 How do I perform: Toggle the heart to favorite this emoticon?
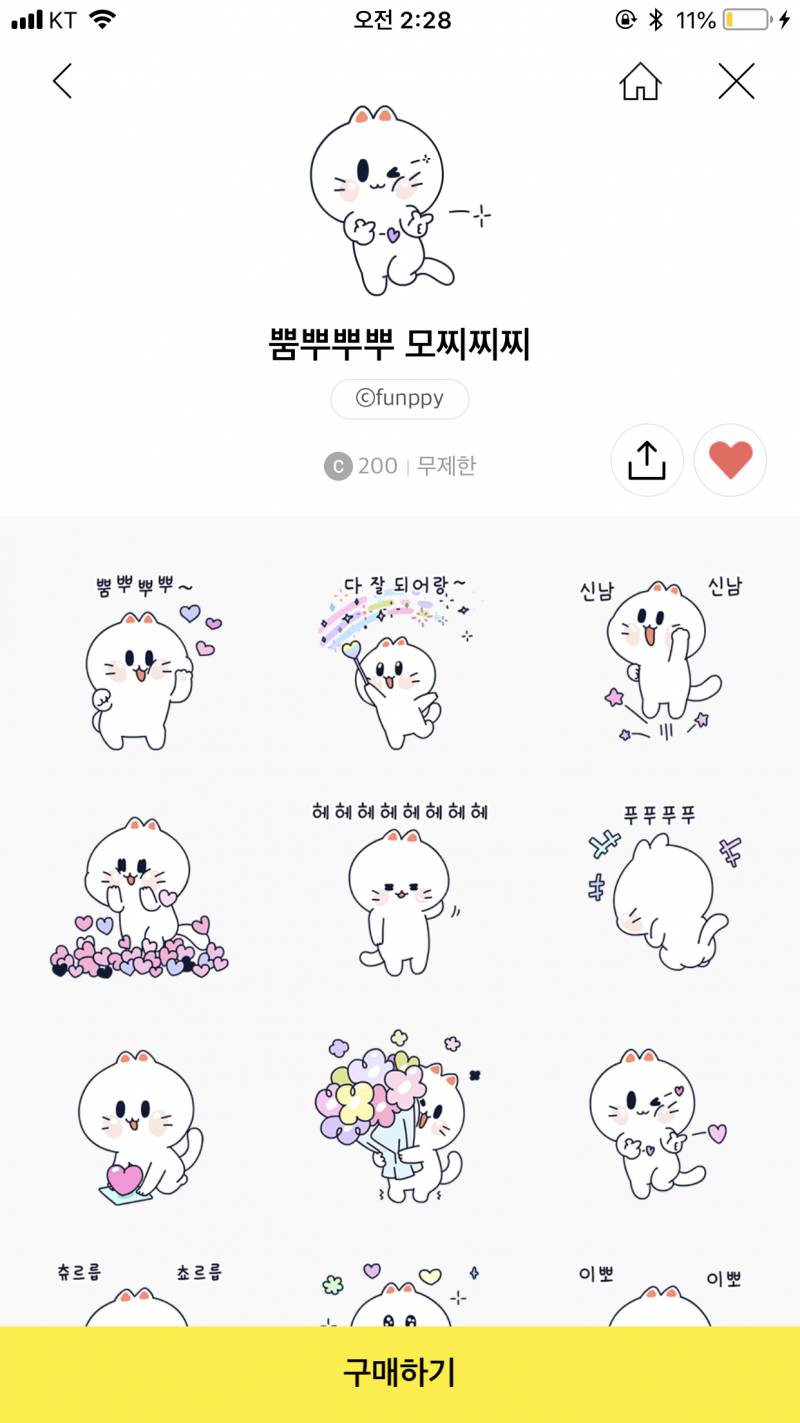click(730, 460)
